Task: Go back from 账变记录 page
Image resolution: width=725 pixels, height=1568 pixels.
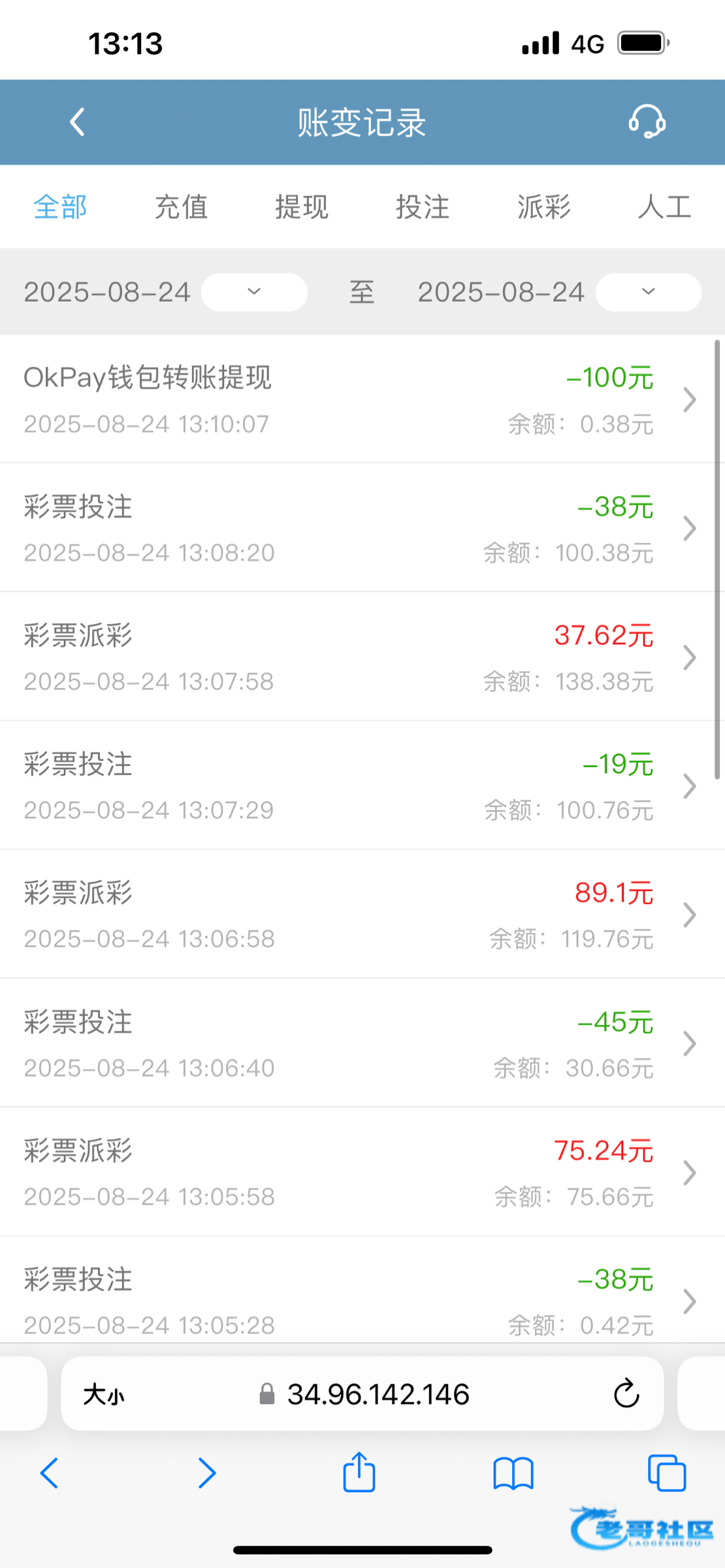Action: click(77, 122)
